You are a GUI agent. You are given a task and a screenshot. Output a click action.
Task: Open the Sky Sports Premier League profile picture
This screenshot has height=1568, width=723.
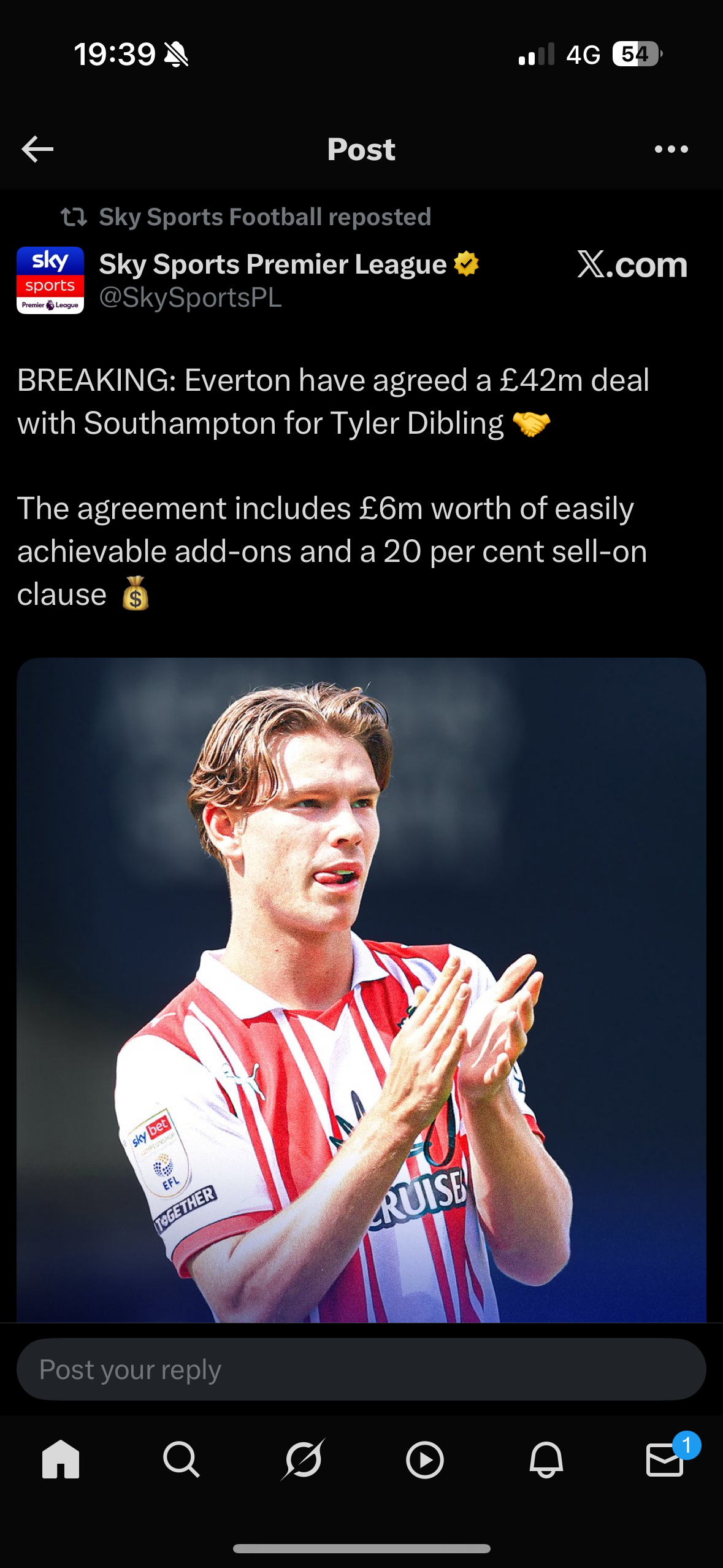[50, 280]
